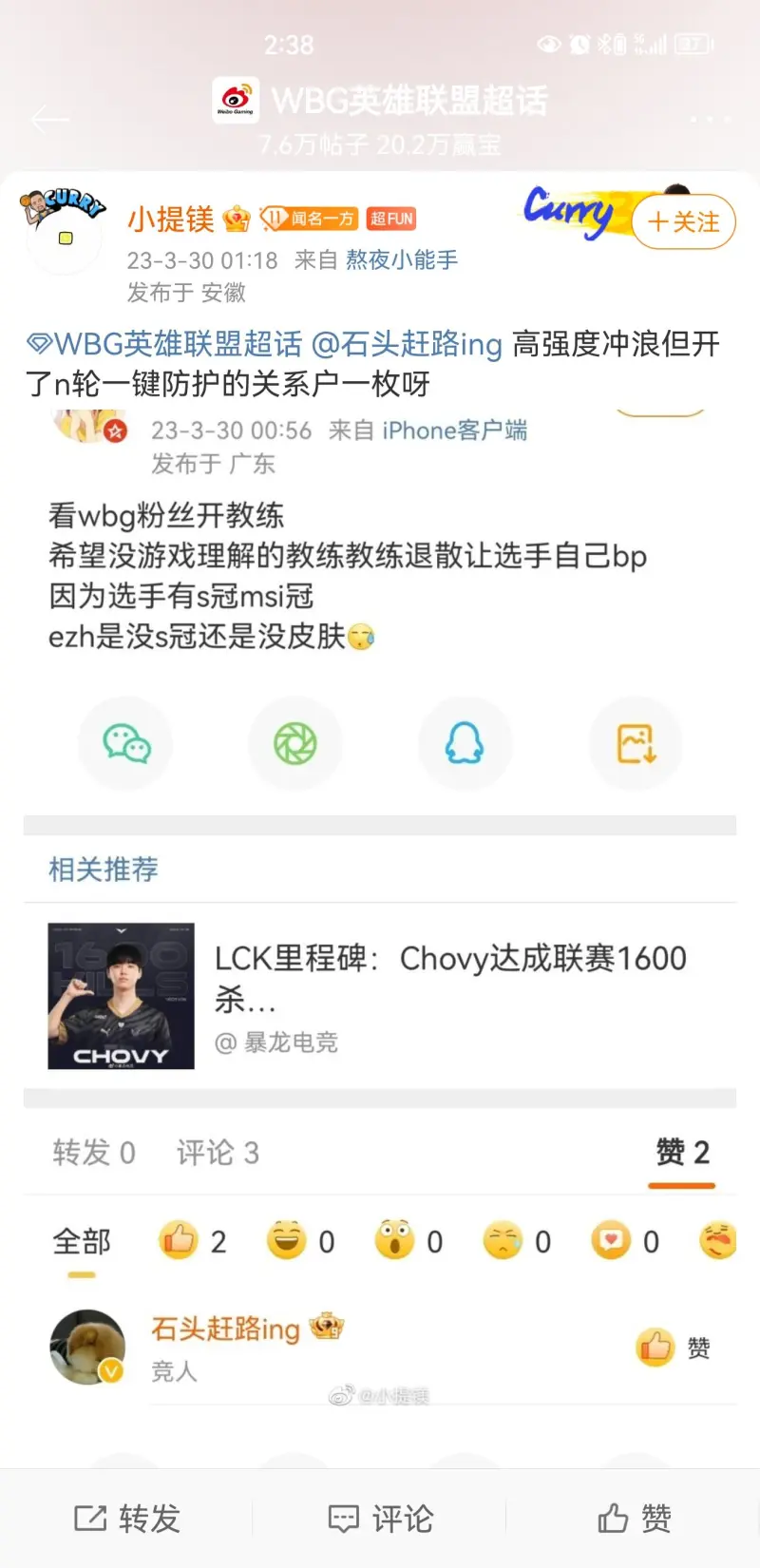Open the 熬夜小能手 source link
The image size is (760, 1568).
[x=402, y=259]
